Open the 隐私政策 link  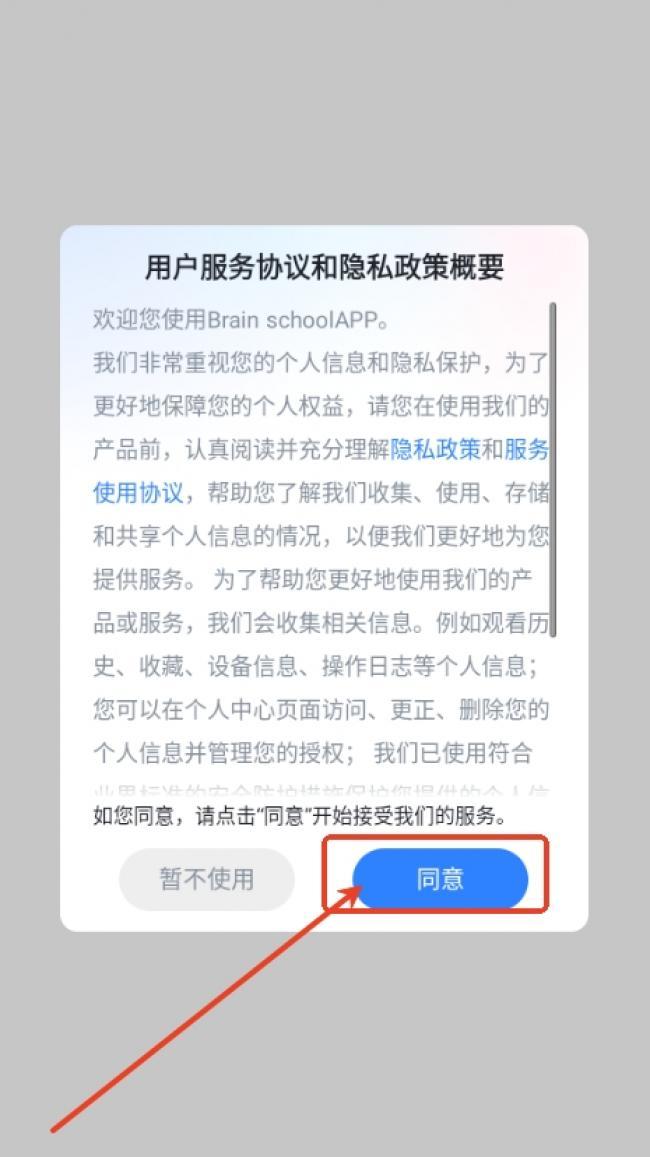click(x=435, y=450)
